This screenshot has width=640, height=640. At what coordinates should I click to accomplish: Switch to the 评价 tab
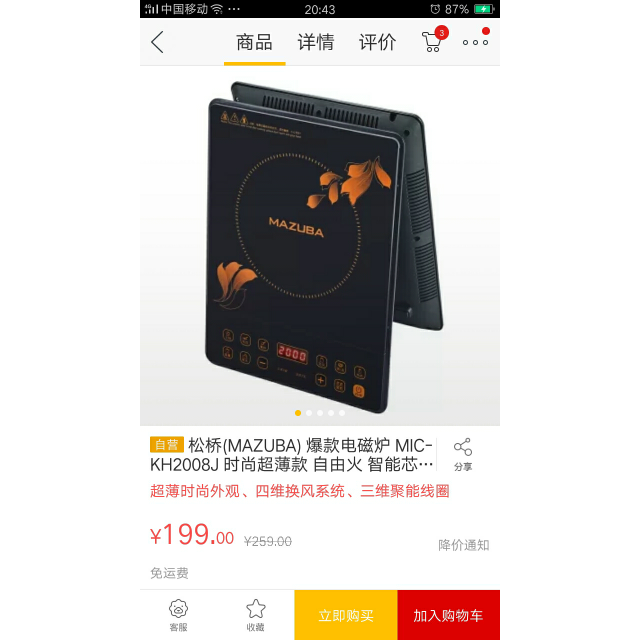point(377,42)
